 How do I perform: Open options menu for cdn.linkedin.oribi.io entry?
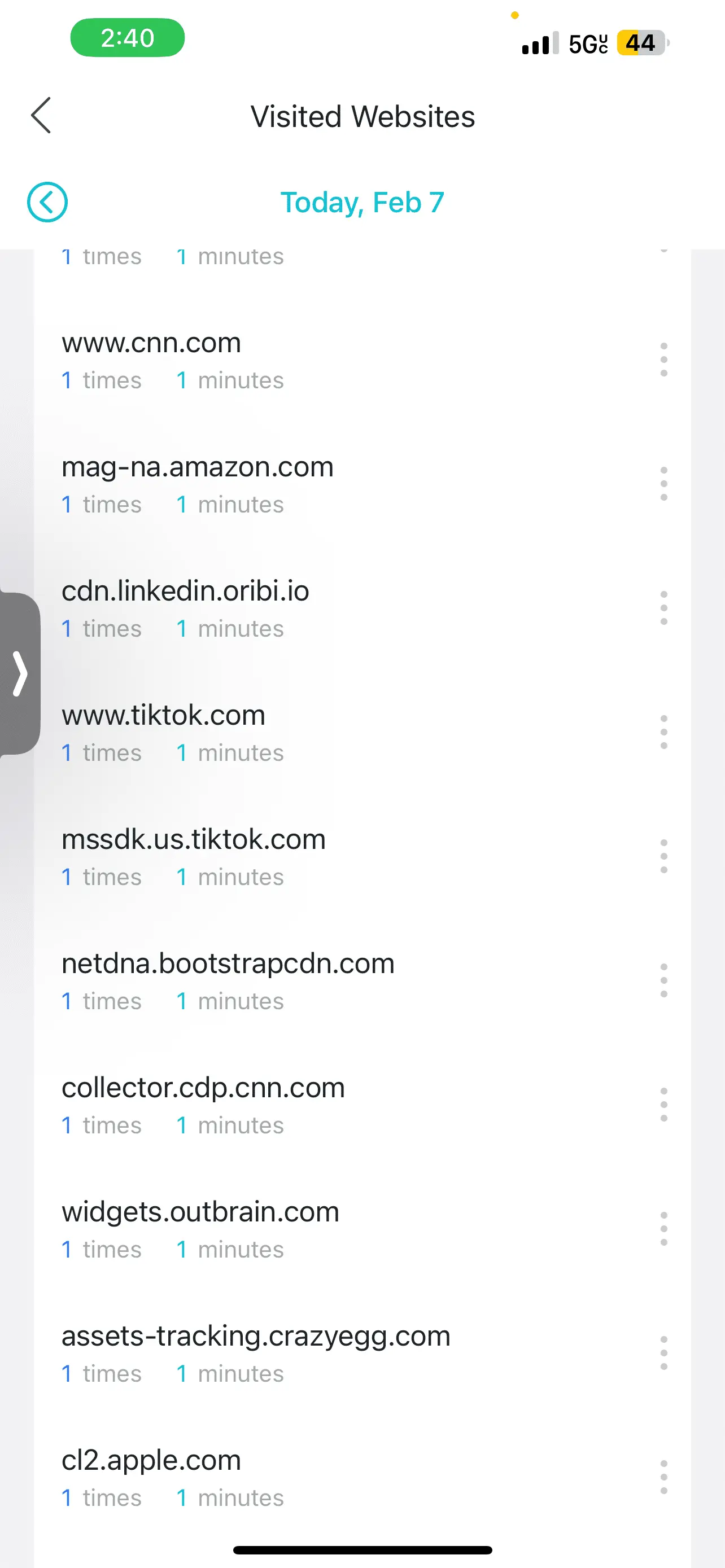tap(663, 608)
